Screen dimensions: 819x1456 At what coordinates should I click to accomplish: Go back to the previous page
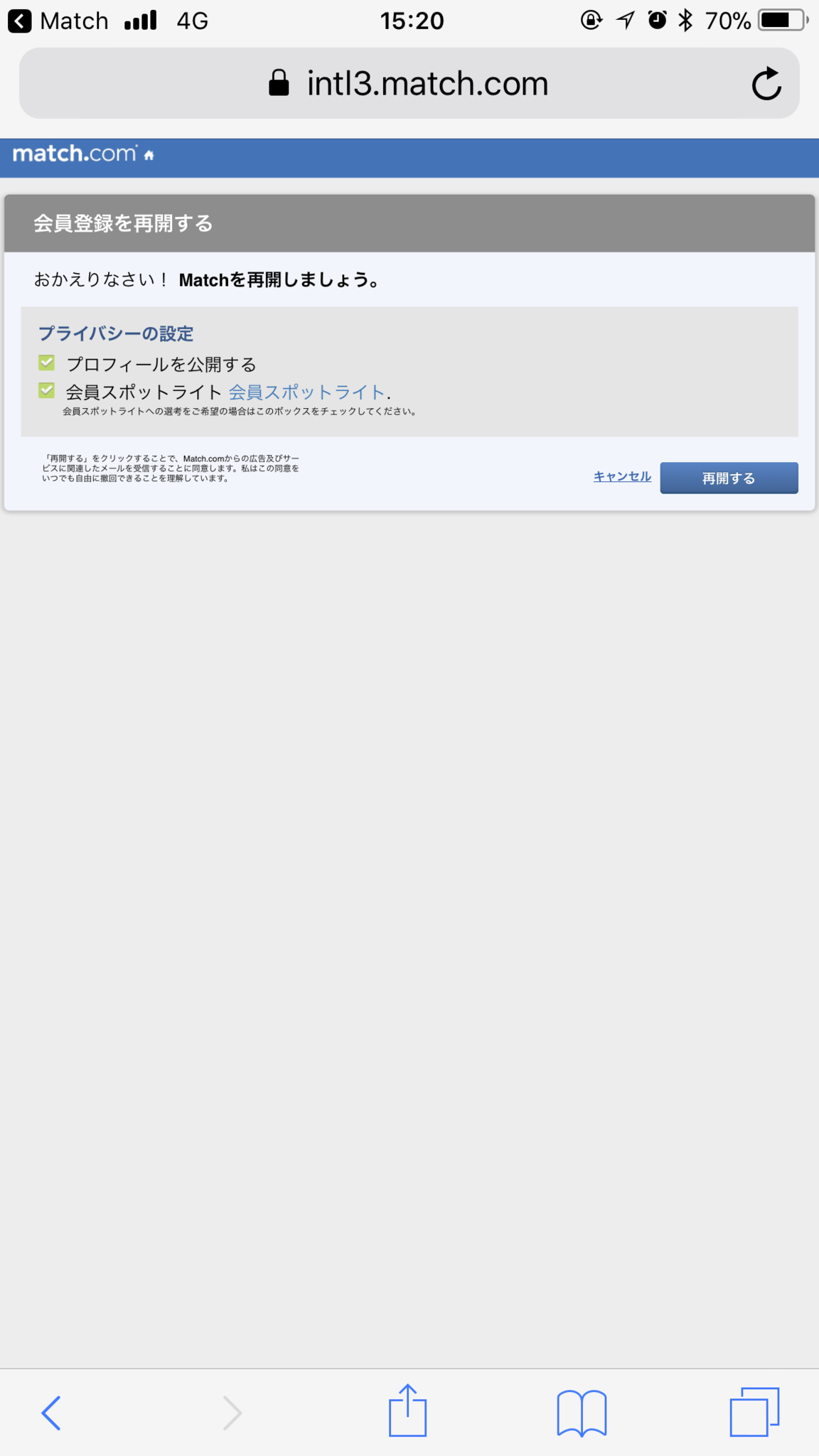[x=51, y=1412]
